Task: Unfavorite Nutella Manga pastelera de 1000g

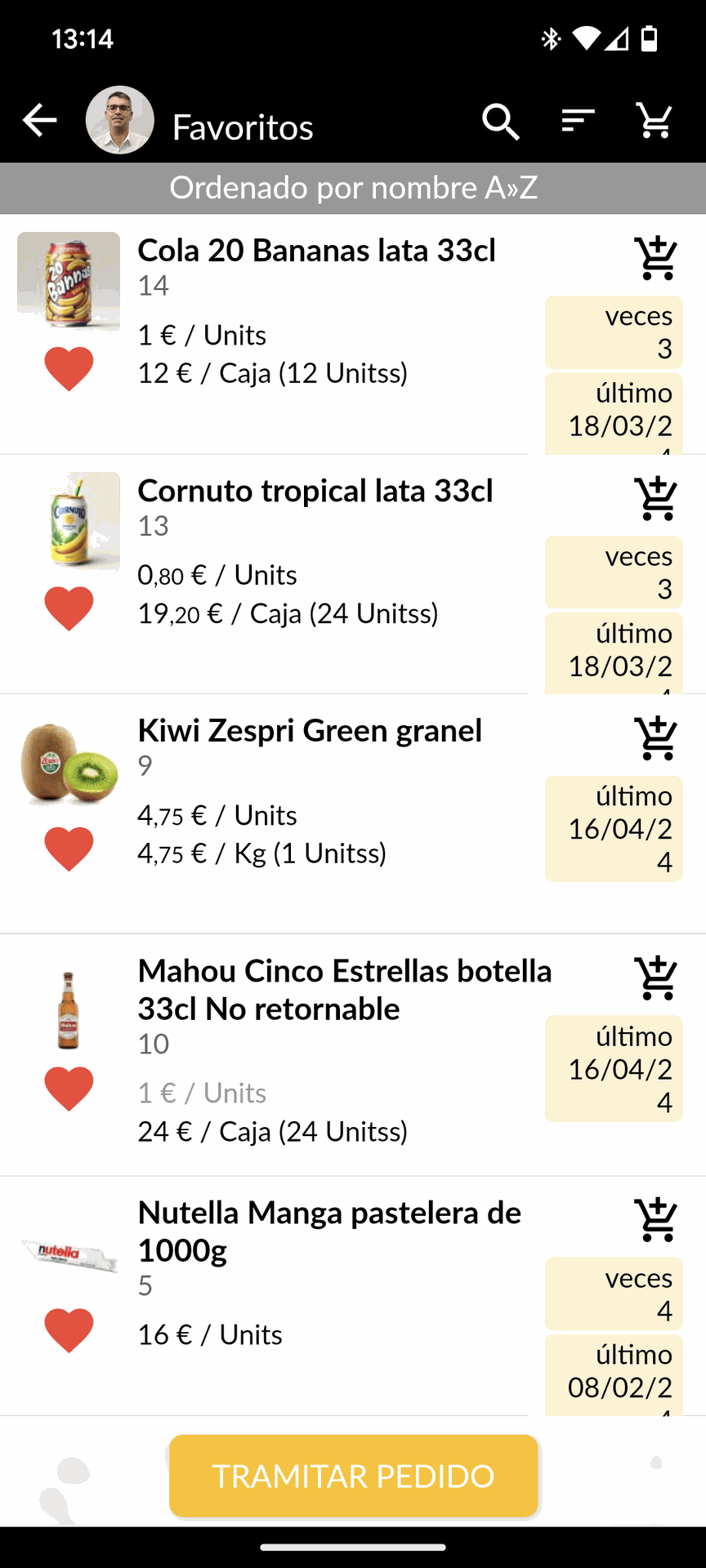Action: [69, 1330]
